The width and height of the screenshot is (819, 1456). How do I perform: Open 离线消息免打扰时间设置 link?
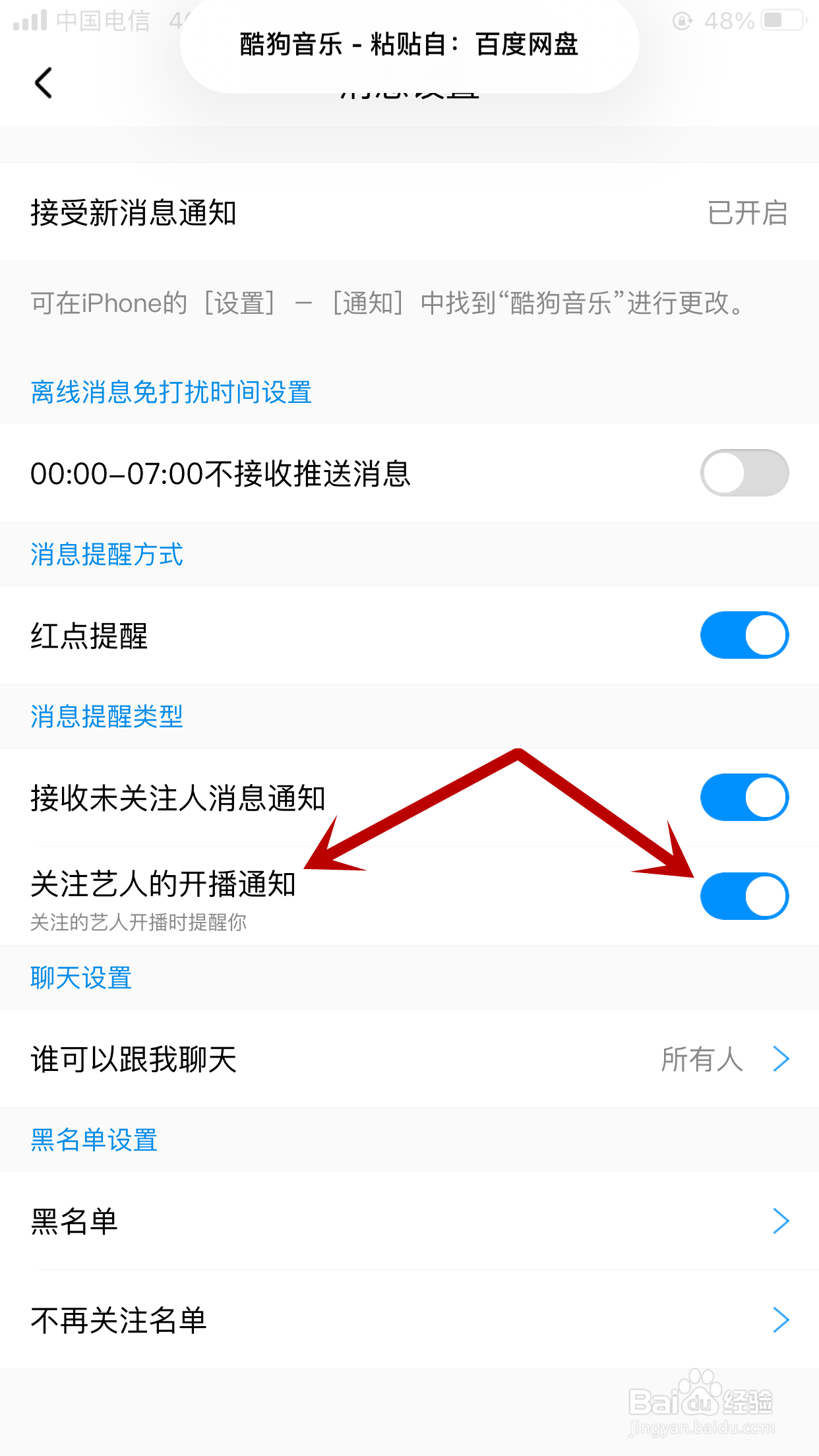coord(171,392)
